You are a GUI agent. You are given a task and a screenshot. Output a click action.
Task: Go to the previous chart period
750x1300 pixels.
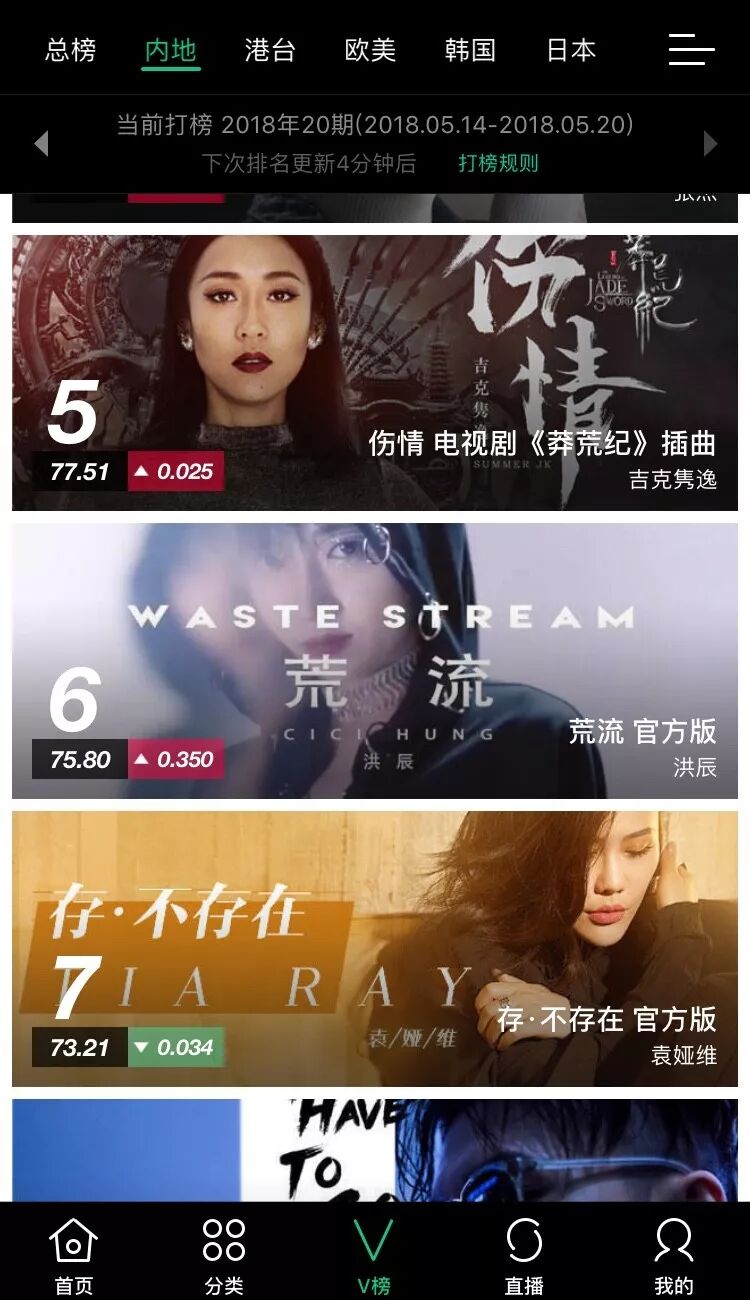pos(41,144)
